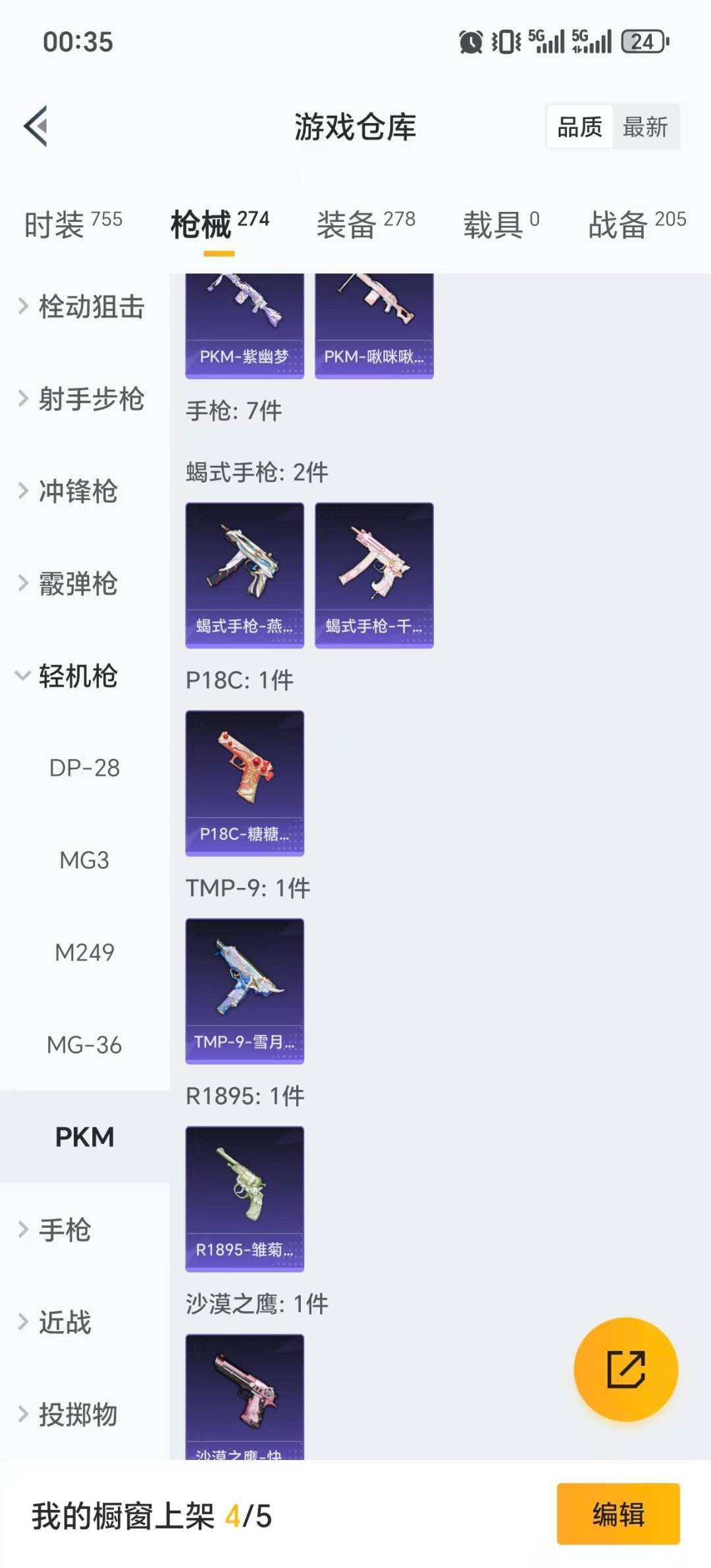
Task: Tap the 沙漠之鹰 pistol thumbnail at bottom
Action: 244,1402
